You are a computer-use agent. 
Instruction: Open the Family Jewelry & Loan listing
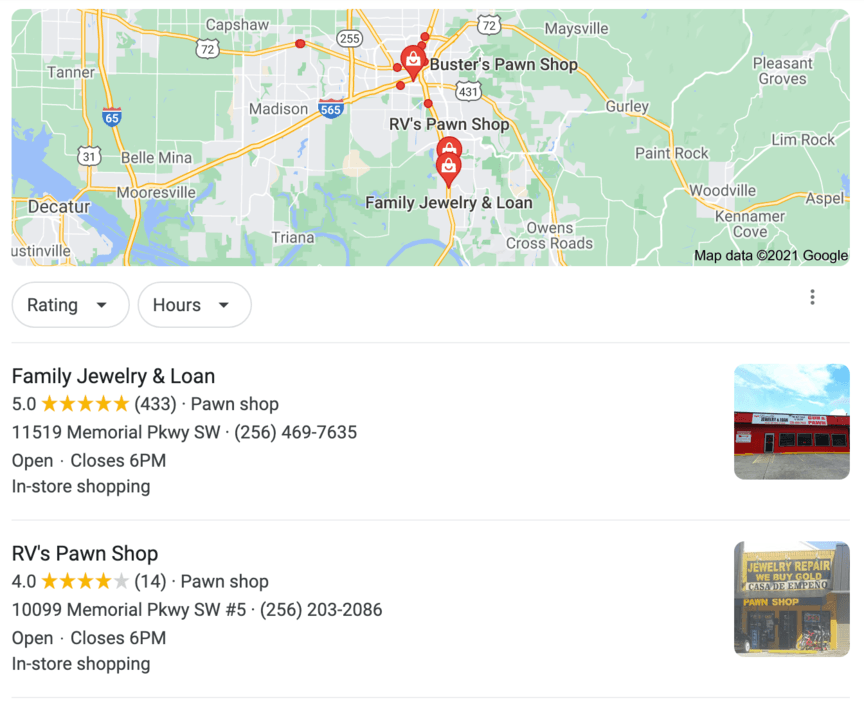click(x=113, y=376)
